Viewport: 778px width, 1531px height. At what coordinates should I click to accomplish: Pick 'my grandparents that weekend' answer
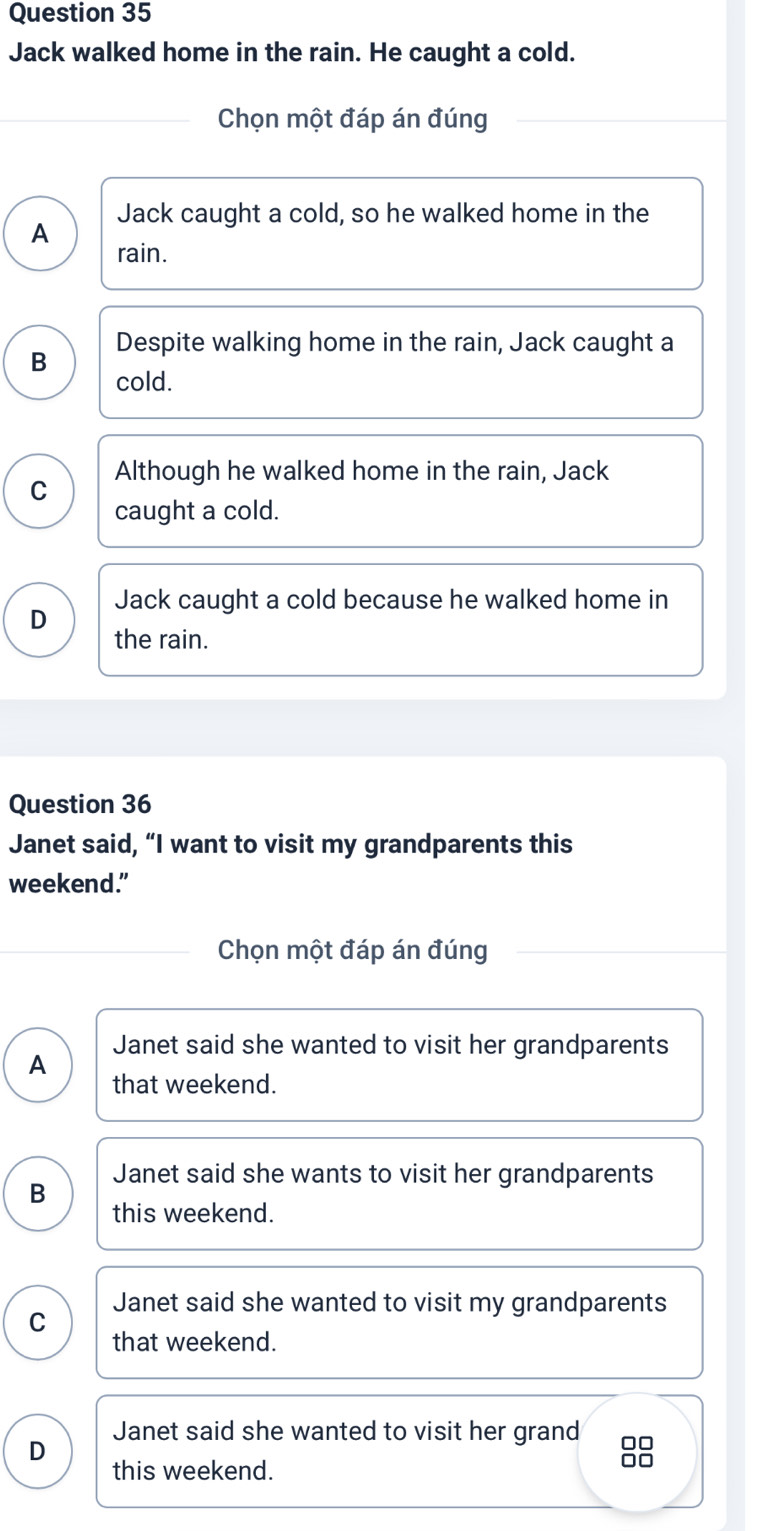pyautogui.click(x=400, y=1322)
